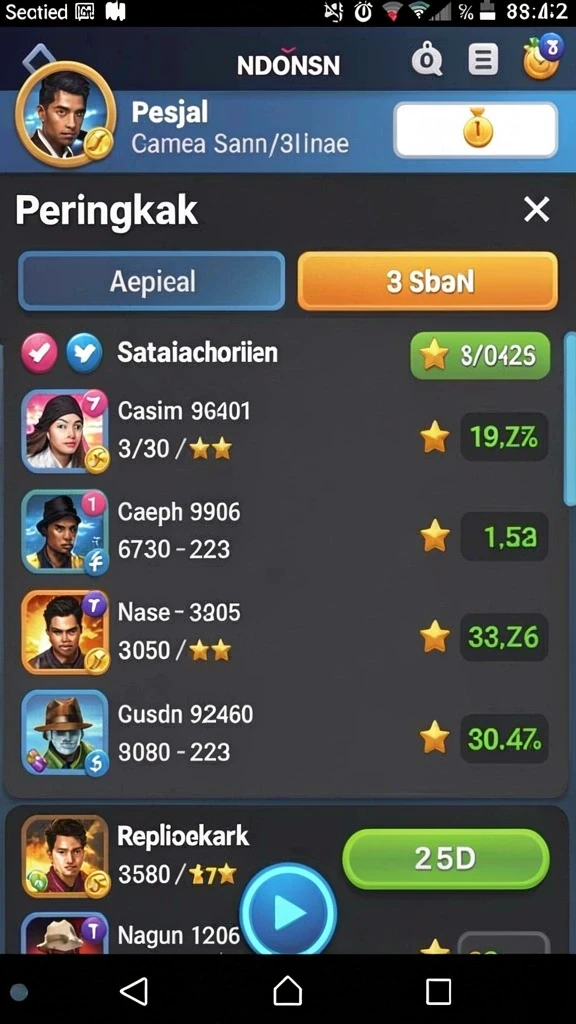Close the Peringkak leaderboard panel
The width and height of the screenshot is (576, 1024).
coord(536,210)
